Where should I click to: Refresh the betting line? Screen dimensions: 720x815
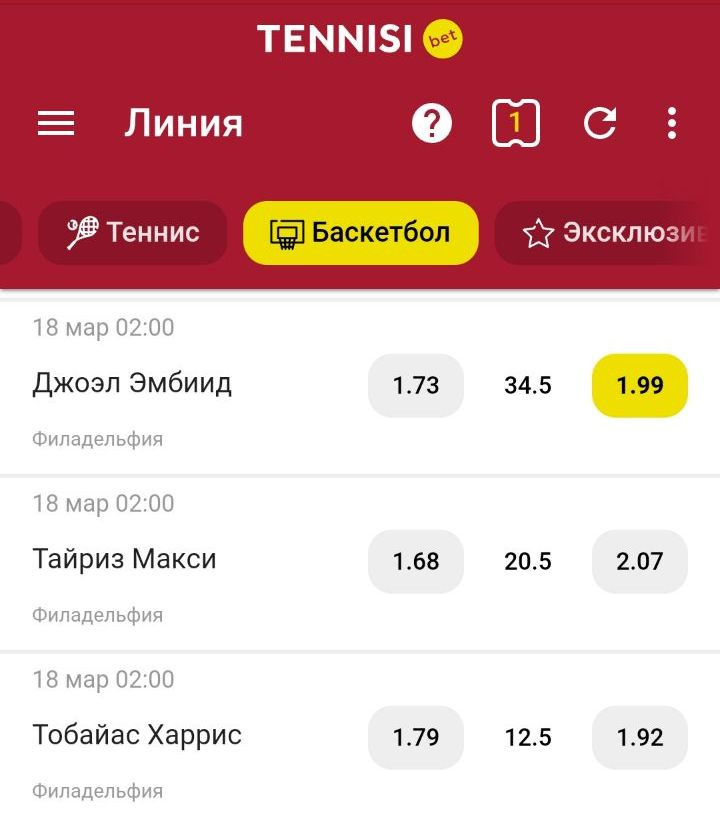coord(600,124)
